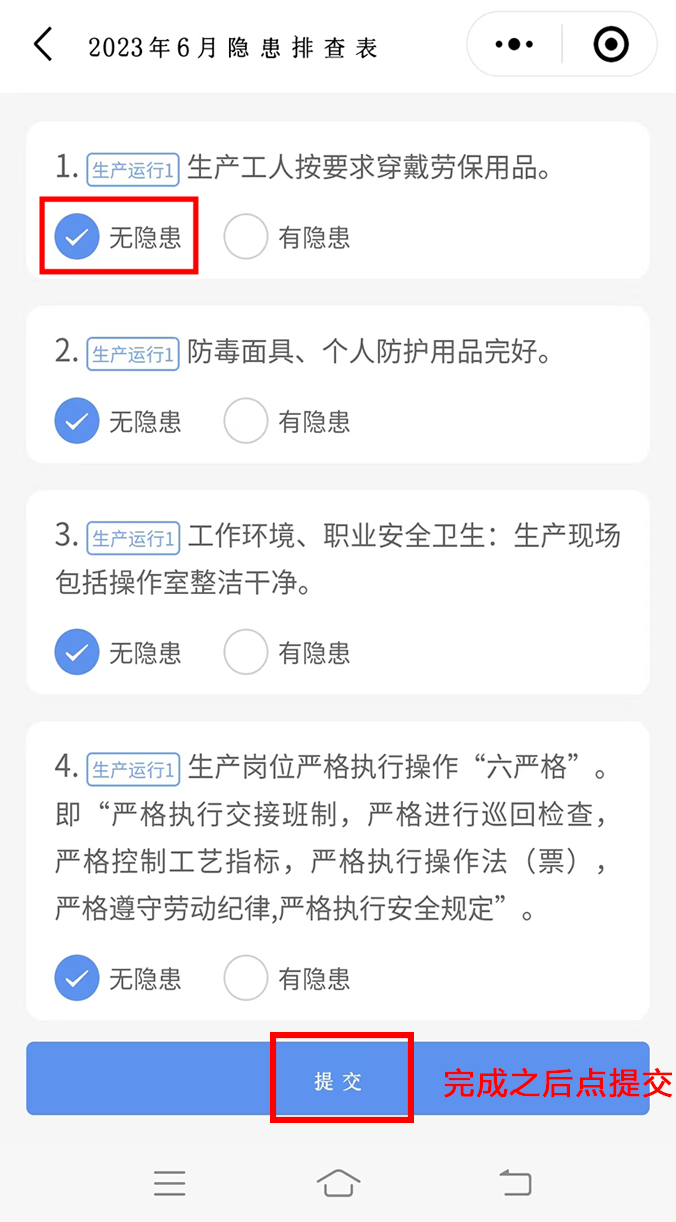This screenshot has height=1222, width=676.
Task: Open recent apps from the navigation bar
Action: (170, 1183)
